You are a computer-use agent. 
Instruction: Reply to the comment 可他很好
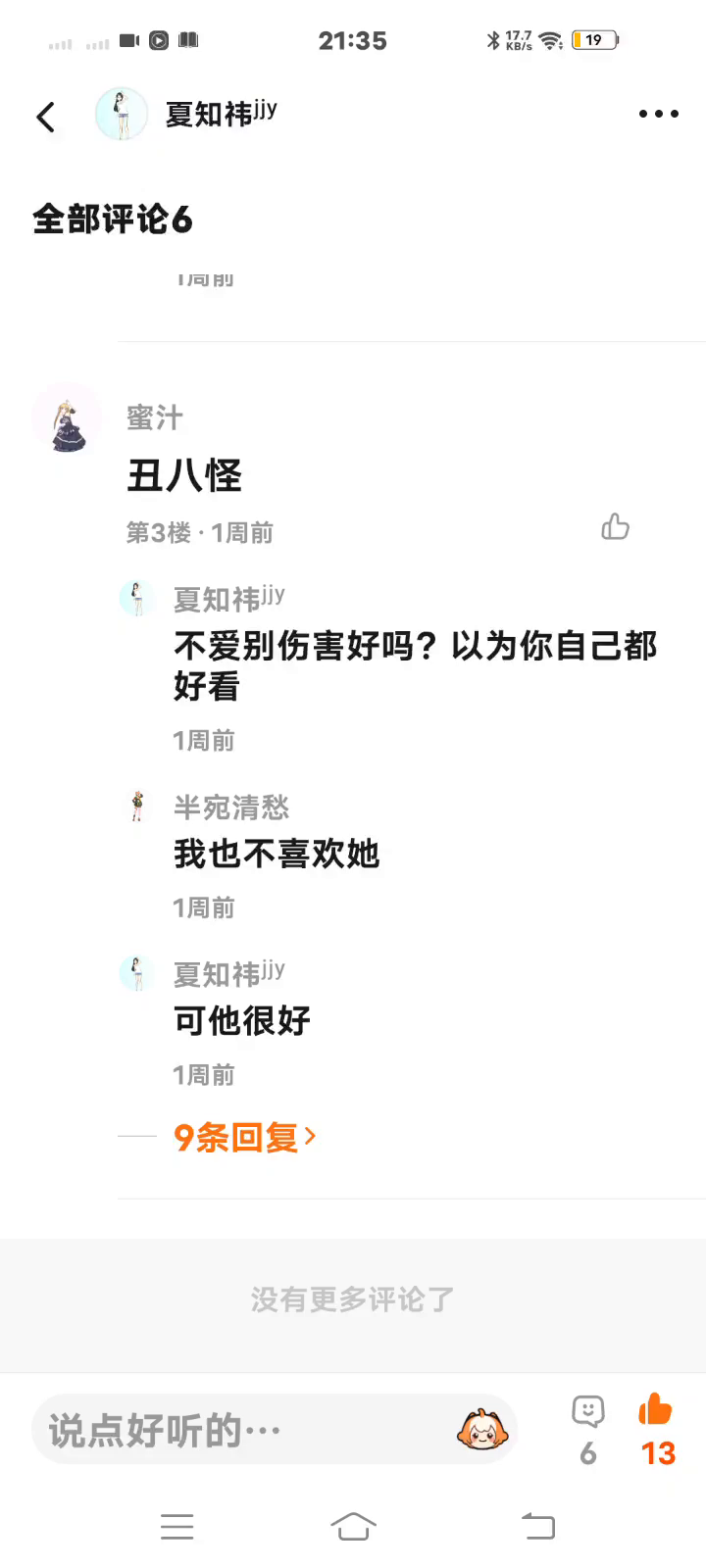(242, 1021)
